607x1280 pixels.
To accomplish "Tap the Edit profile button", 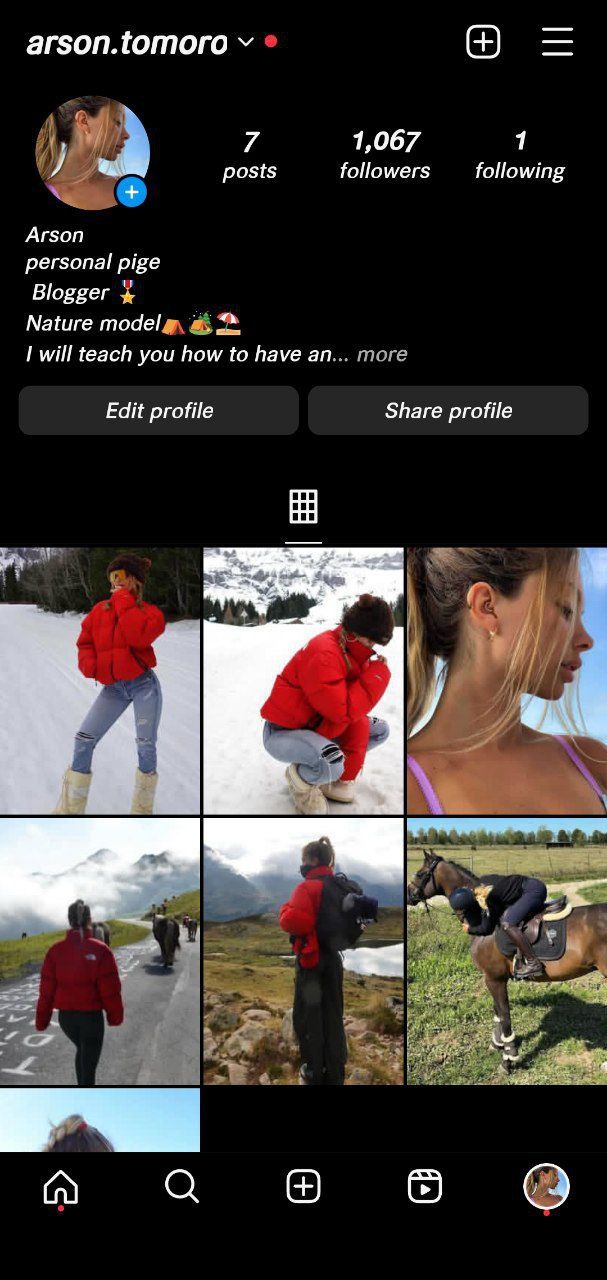I will [x=159, y=411].
